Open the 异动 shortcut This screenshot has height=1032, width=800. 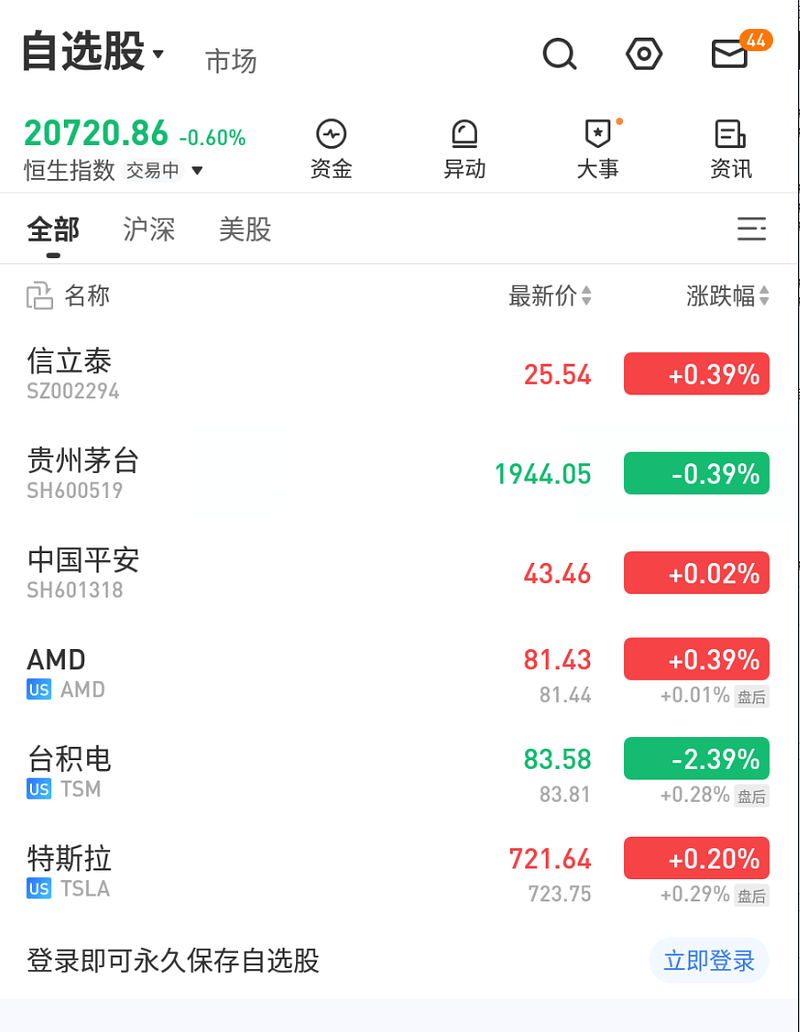[464, 149]
